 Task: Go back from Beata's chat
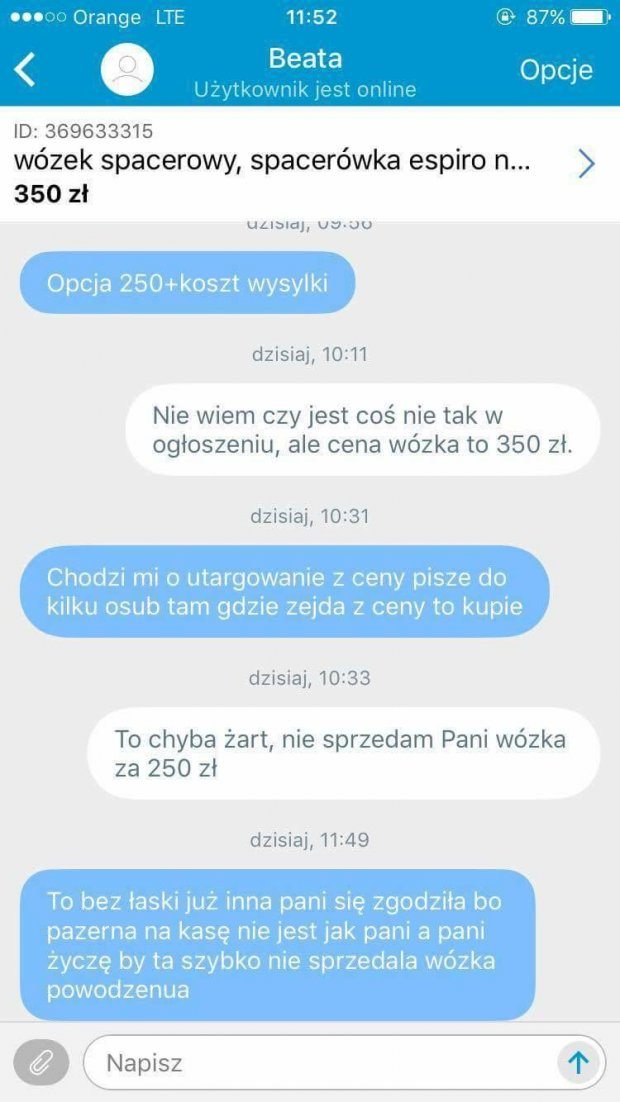(26, 70)
